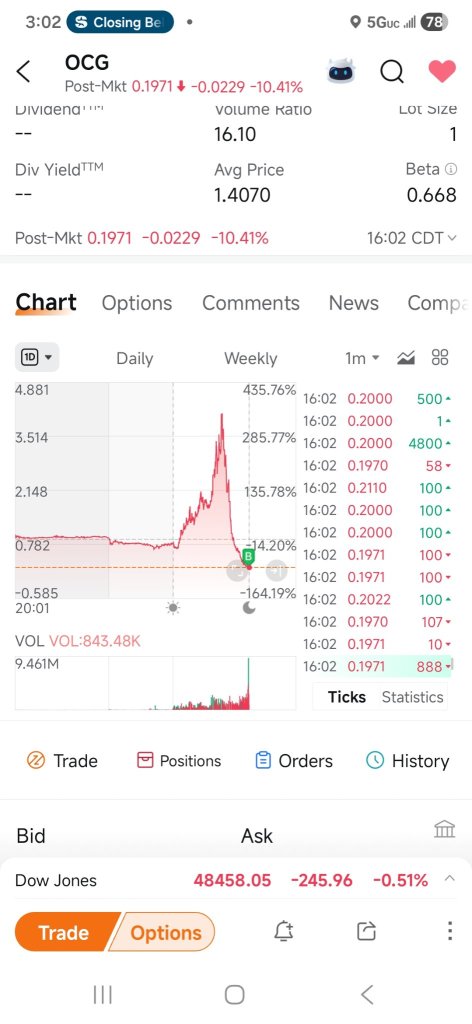472x1024 pixels.
Task: Go back using the top-left arrow
Action: click(24, 72)
